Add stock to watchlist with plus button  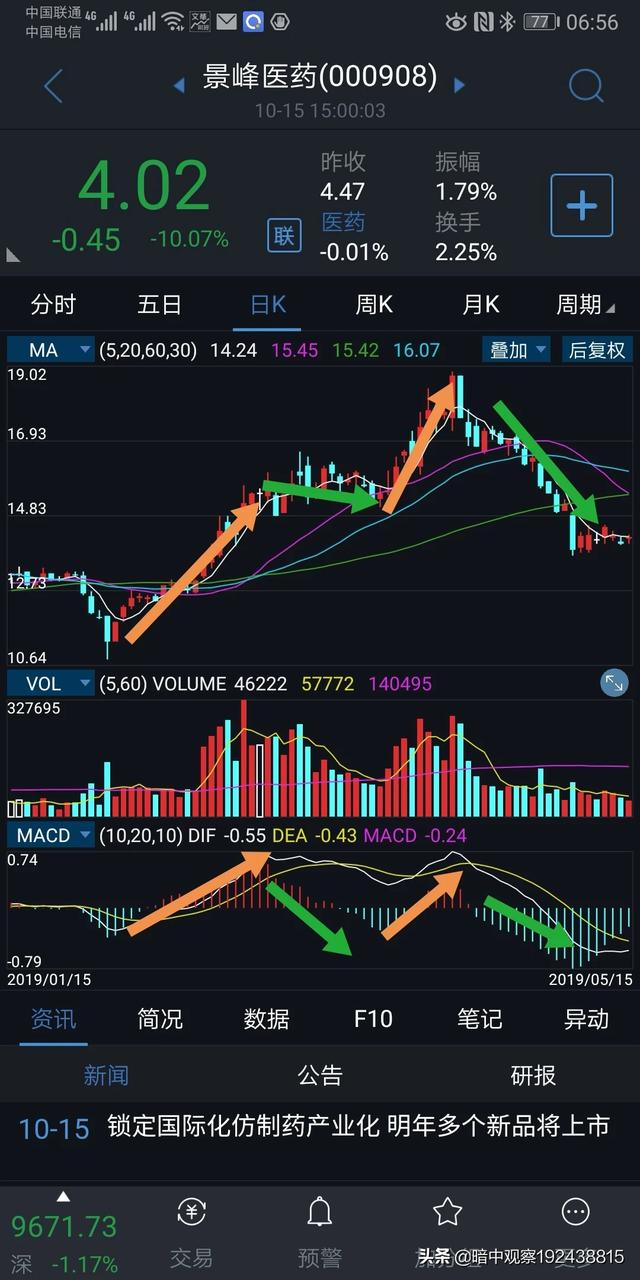tap(581, 206)
